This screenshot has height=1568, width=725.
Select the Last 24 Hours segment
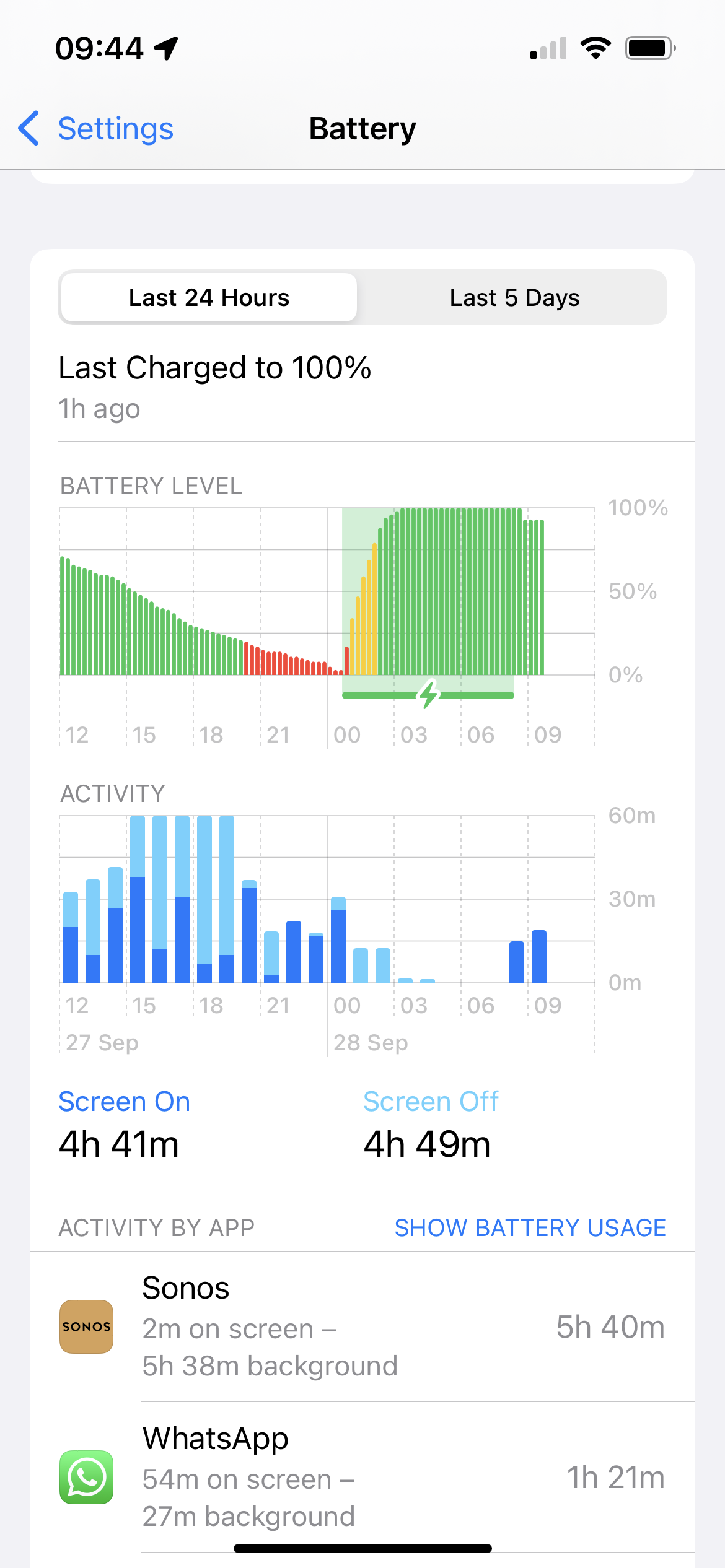pyautogui.click(x=209, y=298)
